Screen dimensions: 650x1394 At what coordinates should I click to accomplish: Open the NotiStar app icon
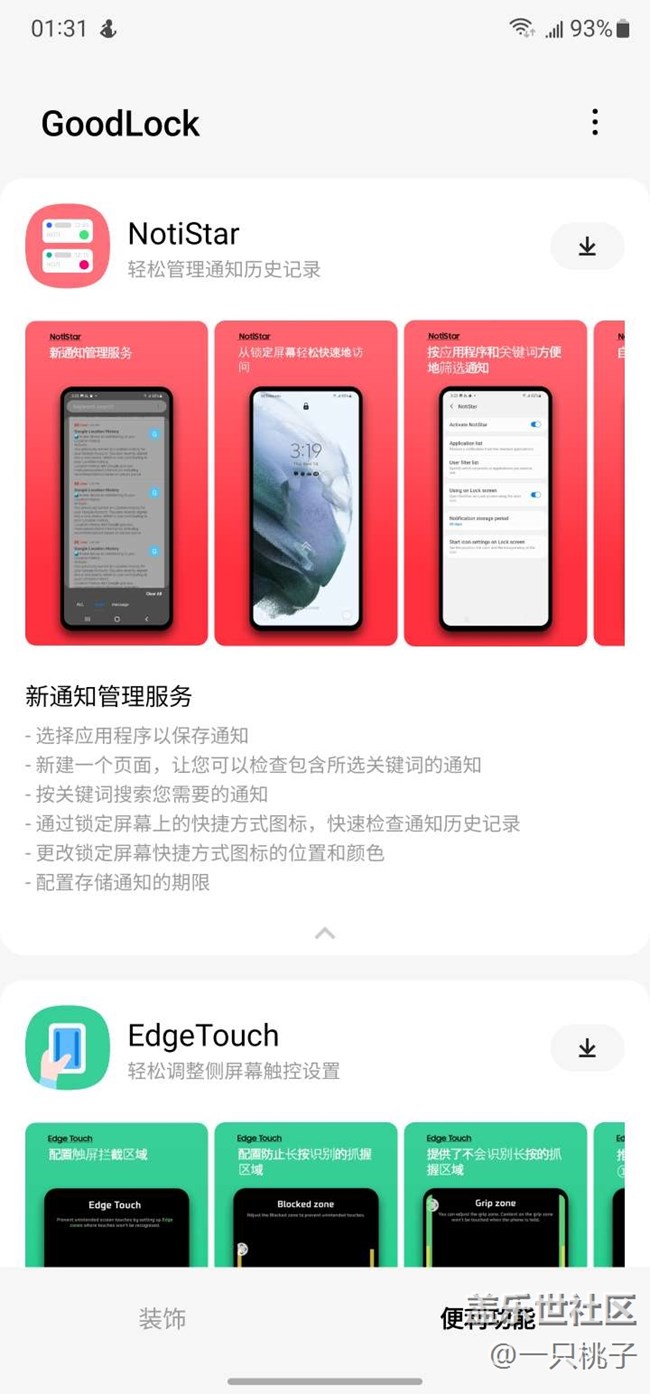(x=67, y=246)
